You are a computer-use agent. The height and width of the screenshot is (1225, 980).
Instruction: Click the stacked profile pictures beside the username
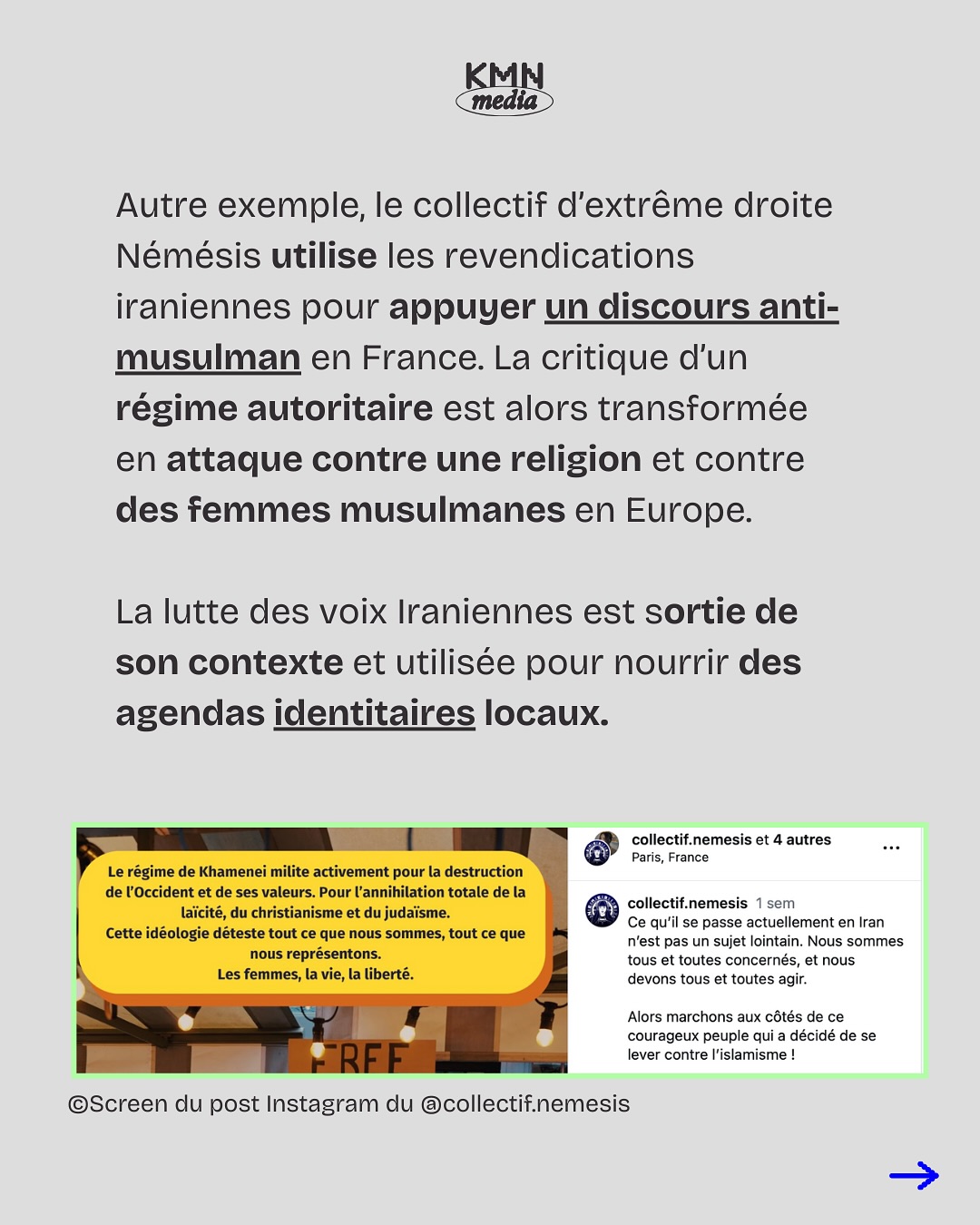603,848
